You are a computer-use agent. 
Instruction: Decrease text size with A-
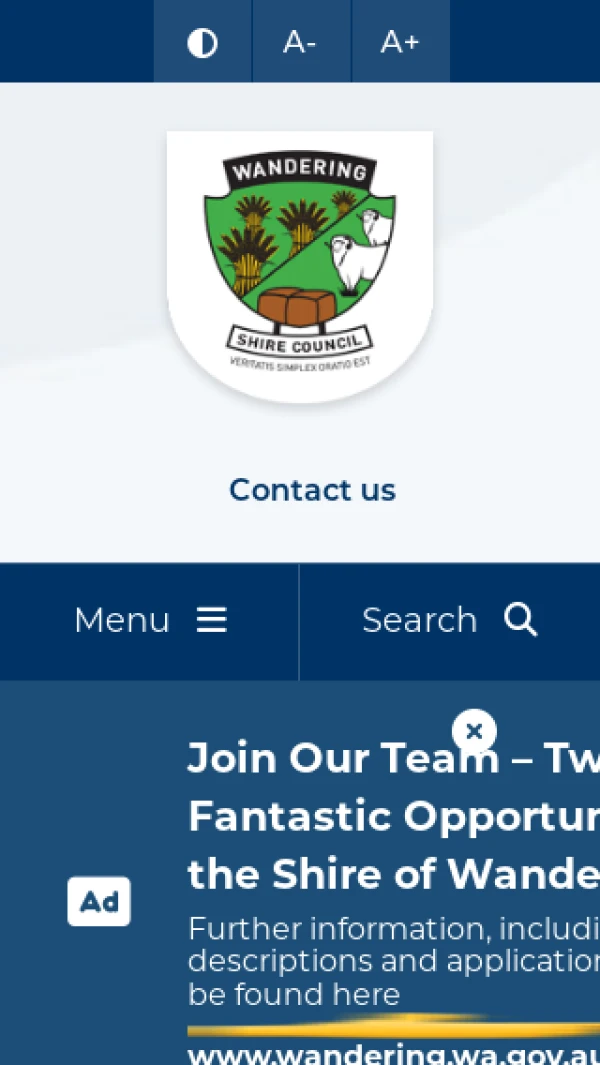click(x=302, y=41)
